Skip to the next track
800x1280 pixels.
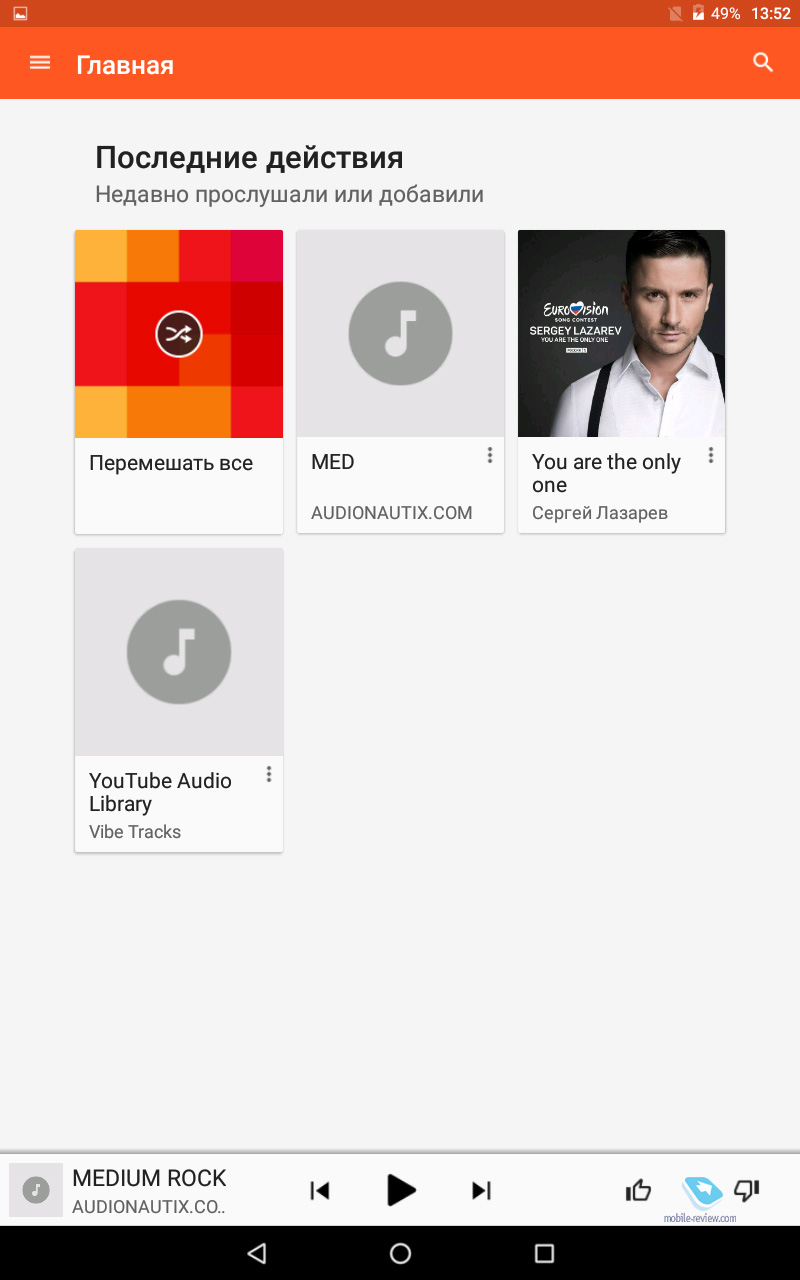482,1190
